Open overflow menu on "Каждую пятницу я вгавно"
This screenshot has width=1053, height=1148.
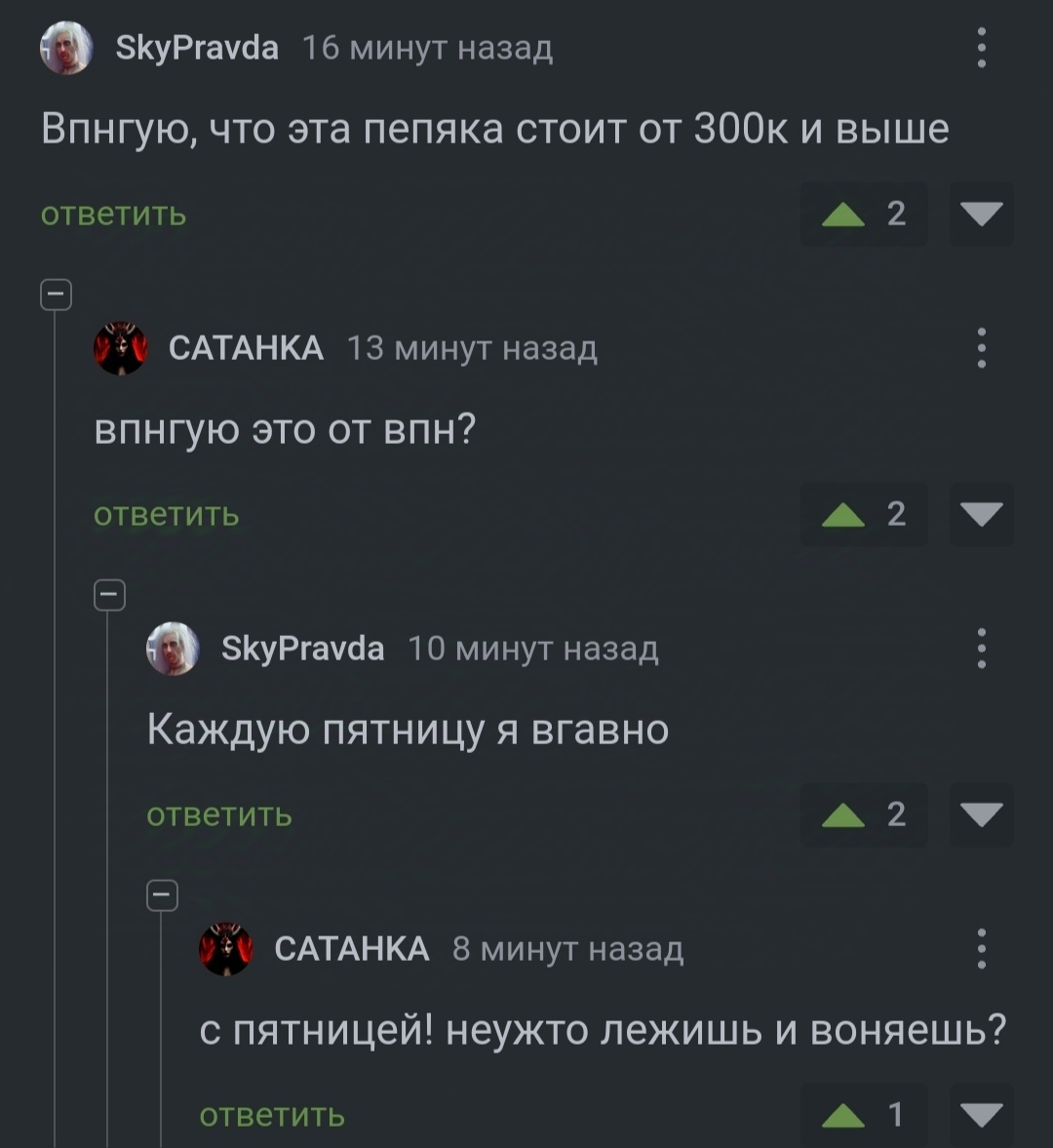[981, 649]
